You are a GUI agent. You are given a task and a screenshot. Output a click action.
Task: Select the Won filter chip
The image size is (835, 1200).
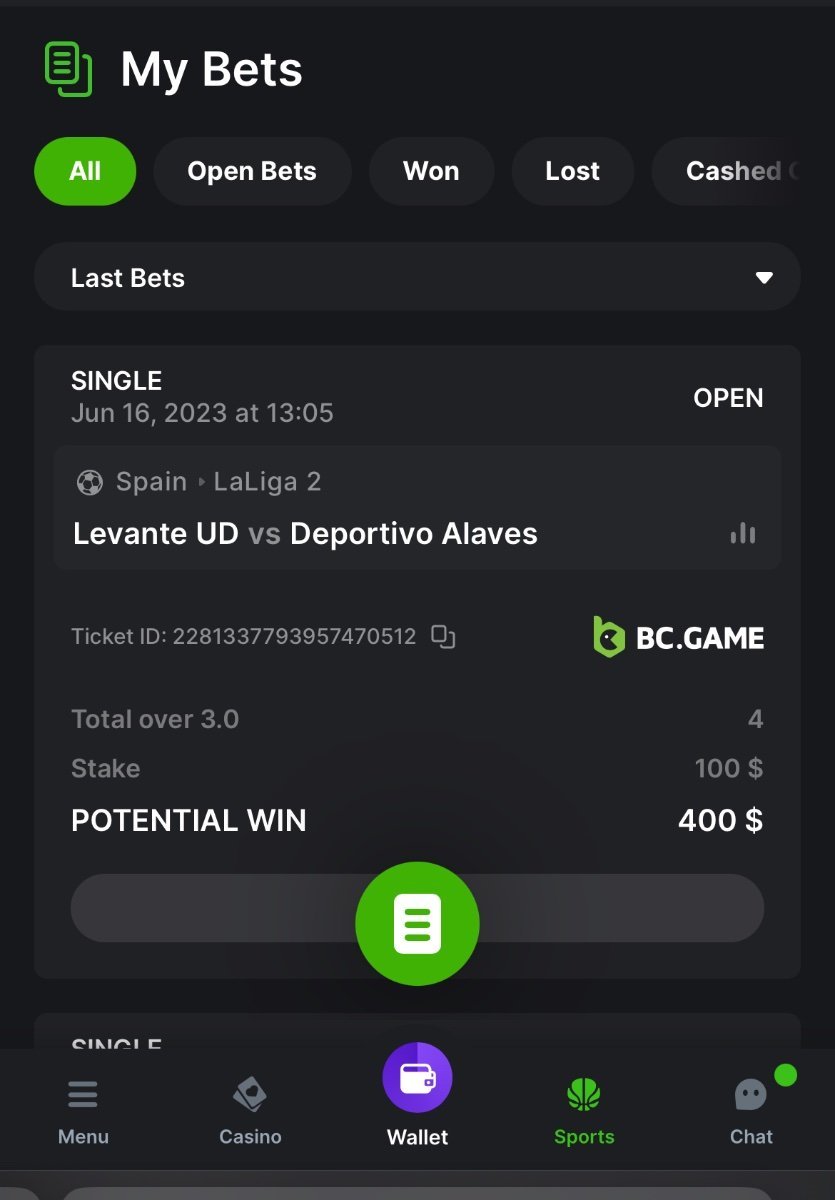point(431,171)
